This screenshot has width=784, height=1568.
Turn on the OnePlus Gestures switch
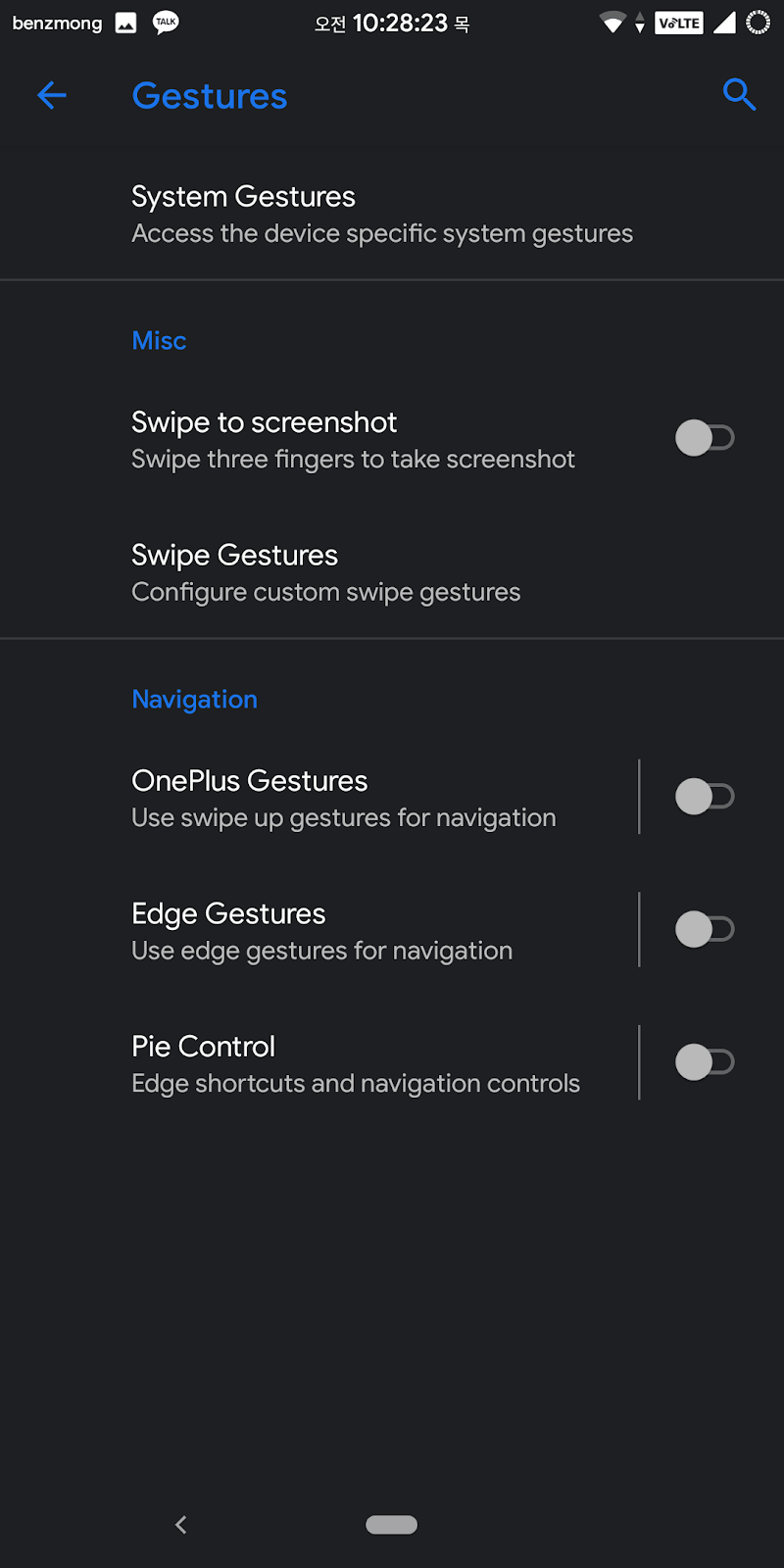(705, 797)
